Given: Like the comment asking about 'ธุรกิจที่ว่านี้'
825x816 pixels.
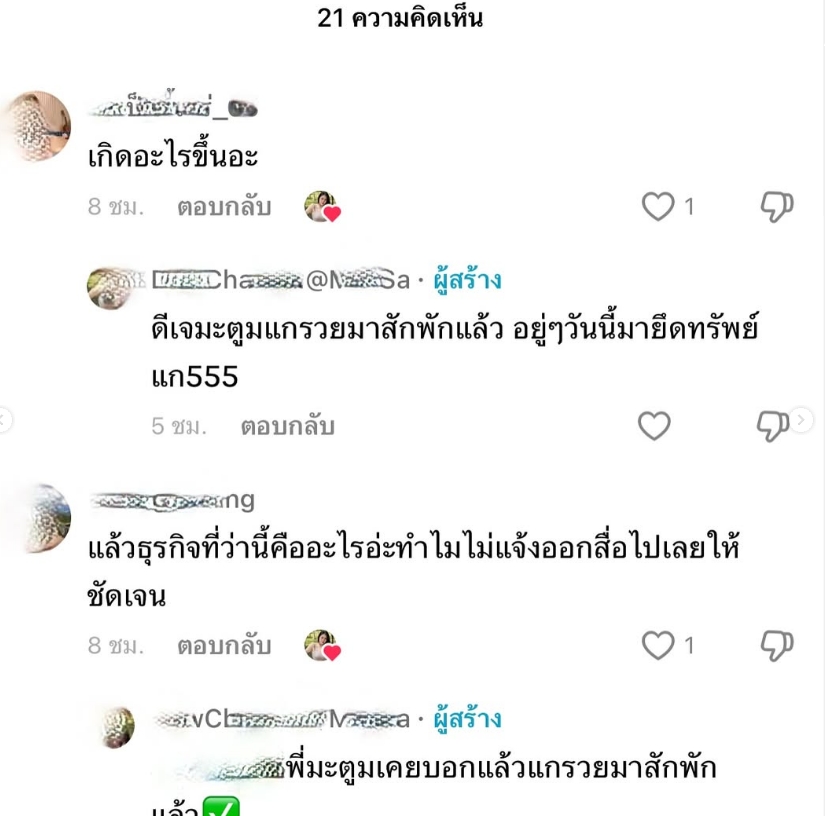Looking at the screenshot, I should pos(658,646).
